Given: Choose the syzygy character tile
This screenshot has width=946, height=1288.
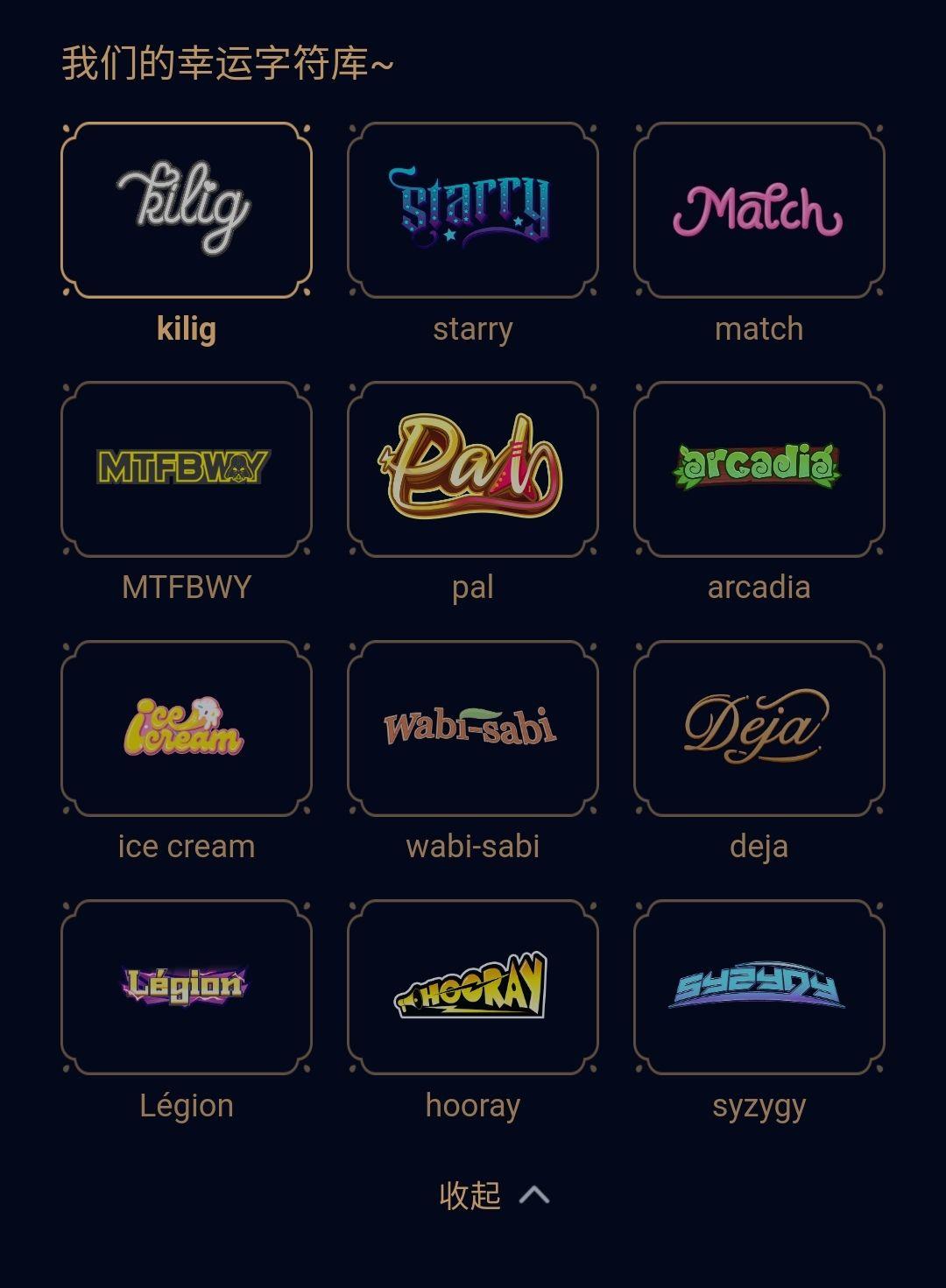Looking at the screenshot, I should pos(759,987).
